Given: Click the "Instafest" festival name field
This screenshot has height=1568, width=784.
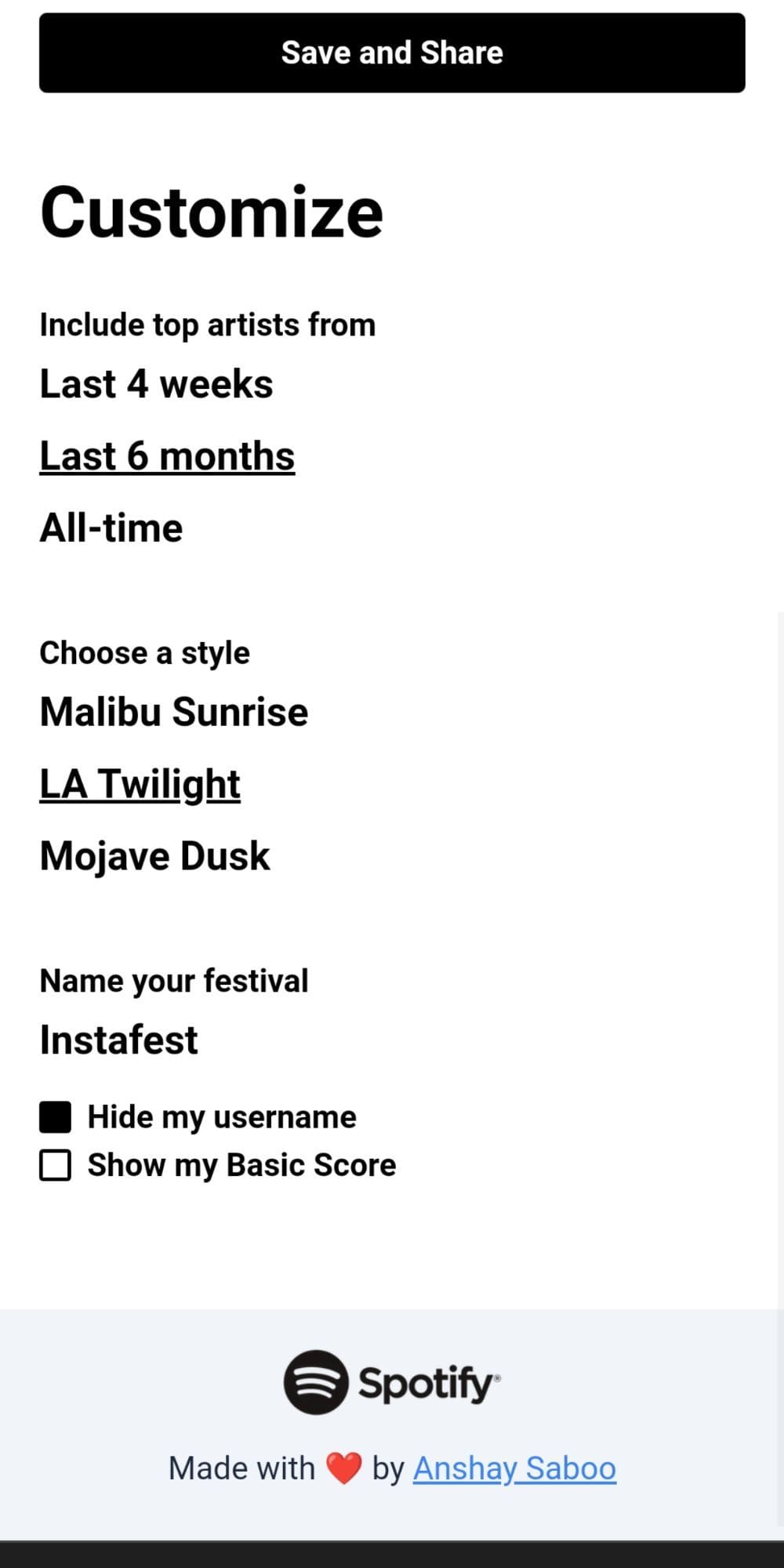Looking at the screenshot, I should [x=118, y=1038].
